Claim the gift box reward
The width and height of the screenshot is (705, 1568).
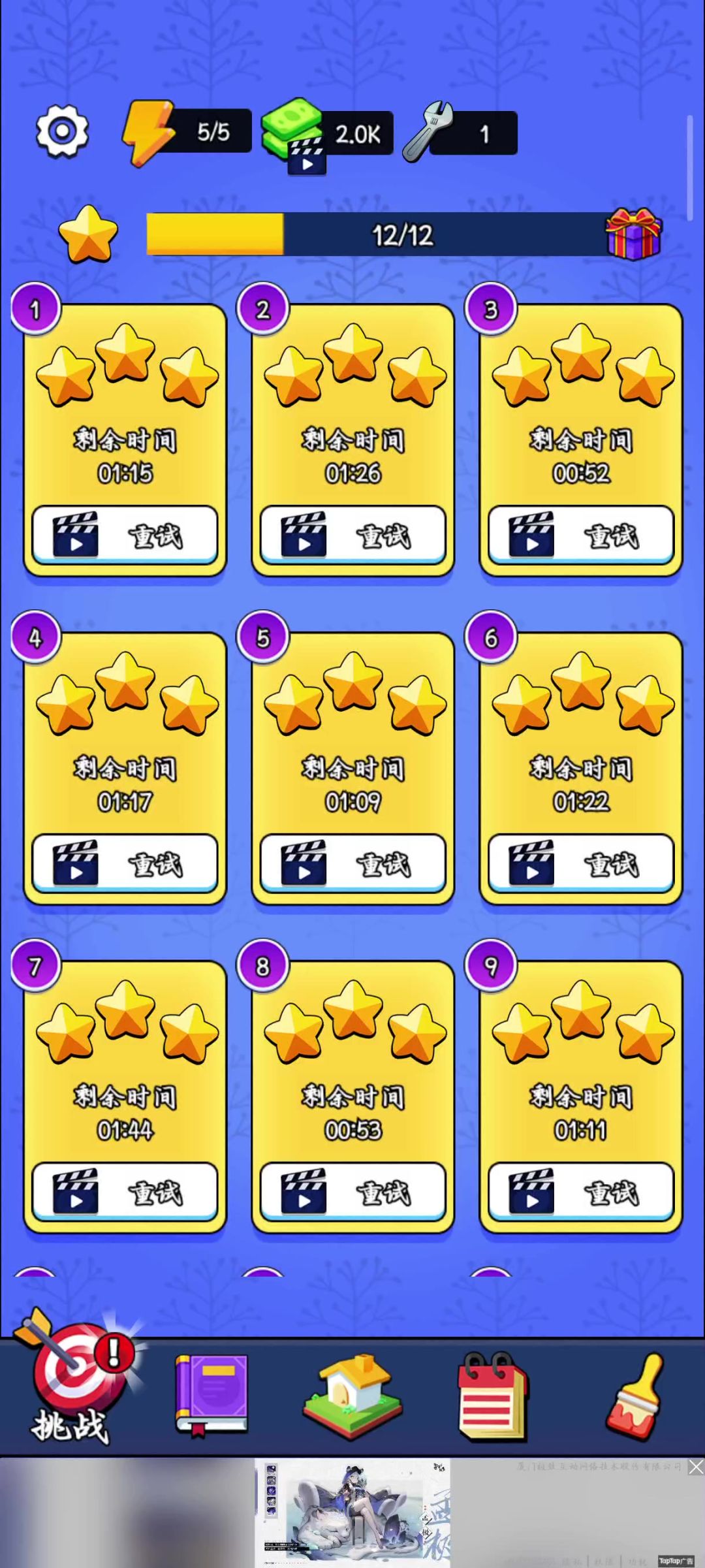click(633, 234)
